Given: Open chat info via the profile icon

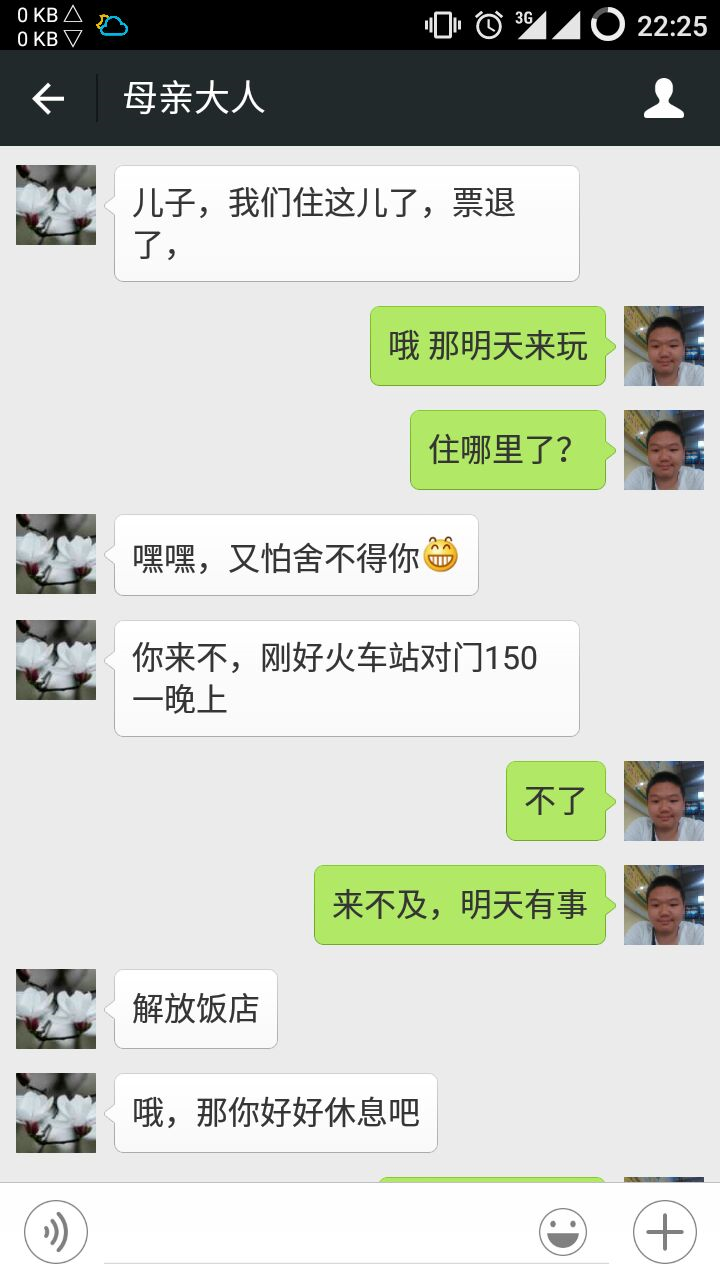Looking at the screenshot, I should click(663, 99).
